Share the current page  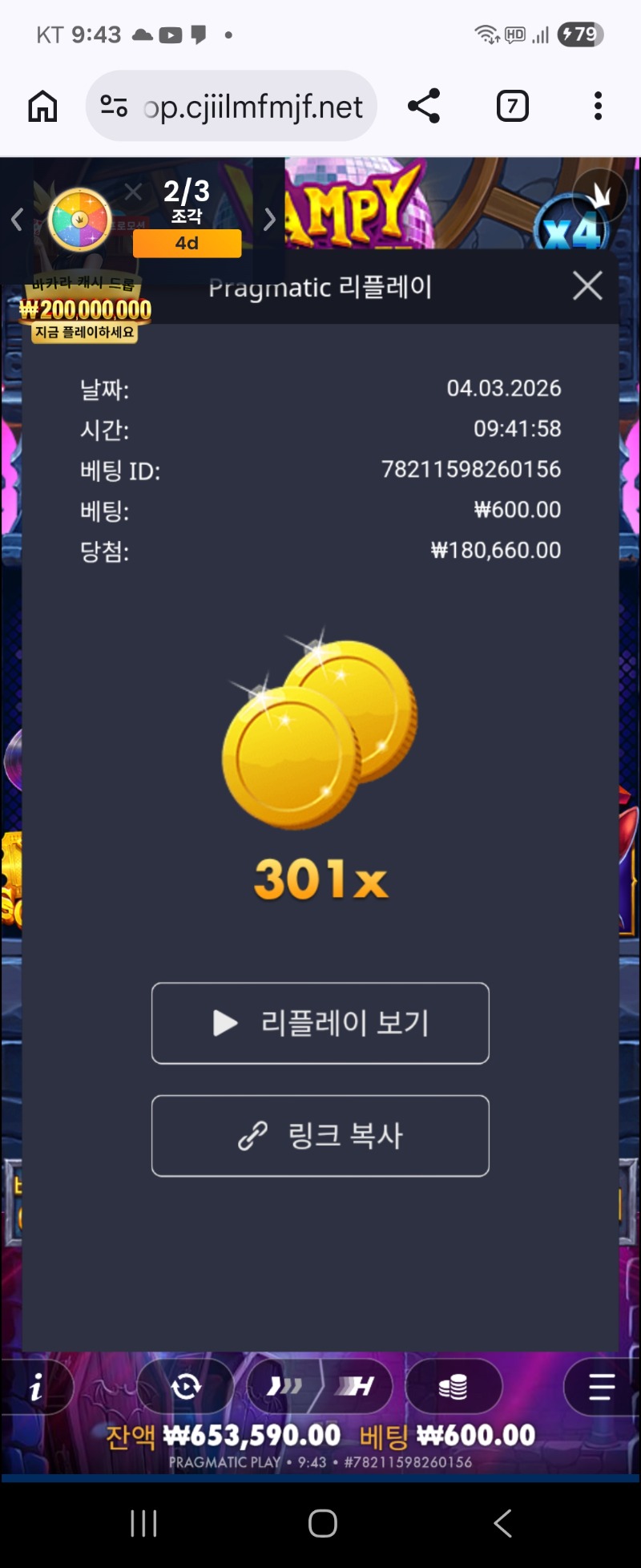pyautogui.click(x=424, y=106)
